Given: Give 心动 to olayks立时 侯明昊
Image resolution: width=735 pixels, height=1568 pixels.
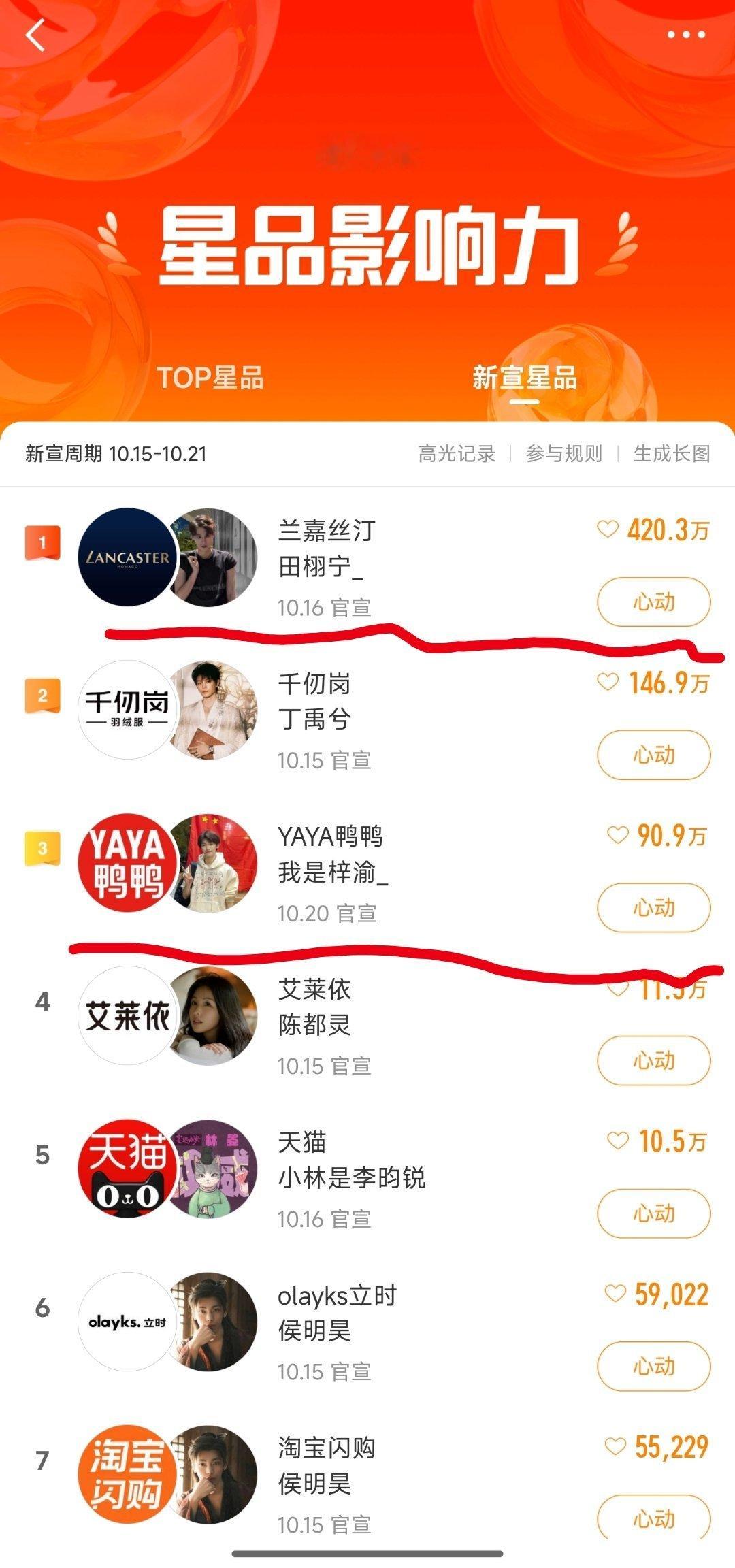Looking at the screenshot, I should (653, 1366).
